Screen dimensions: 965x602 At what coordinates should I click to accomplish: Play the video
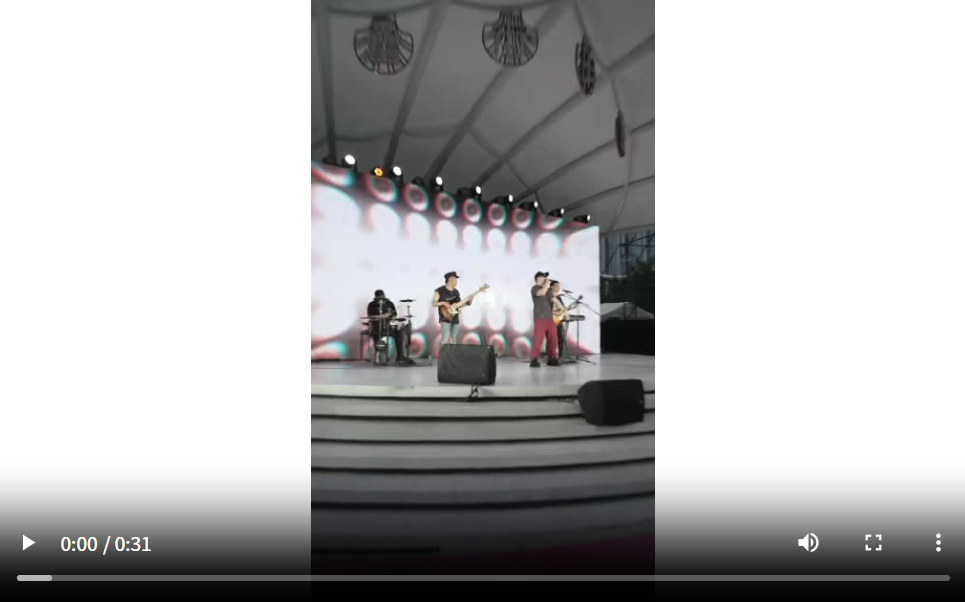coord(28,543)
